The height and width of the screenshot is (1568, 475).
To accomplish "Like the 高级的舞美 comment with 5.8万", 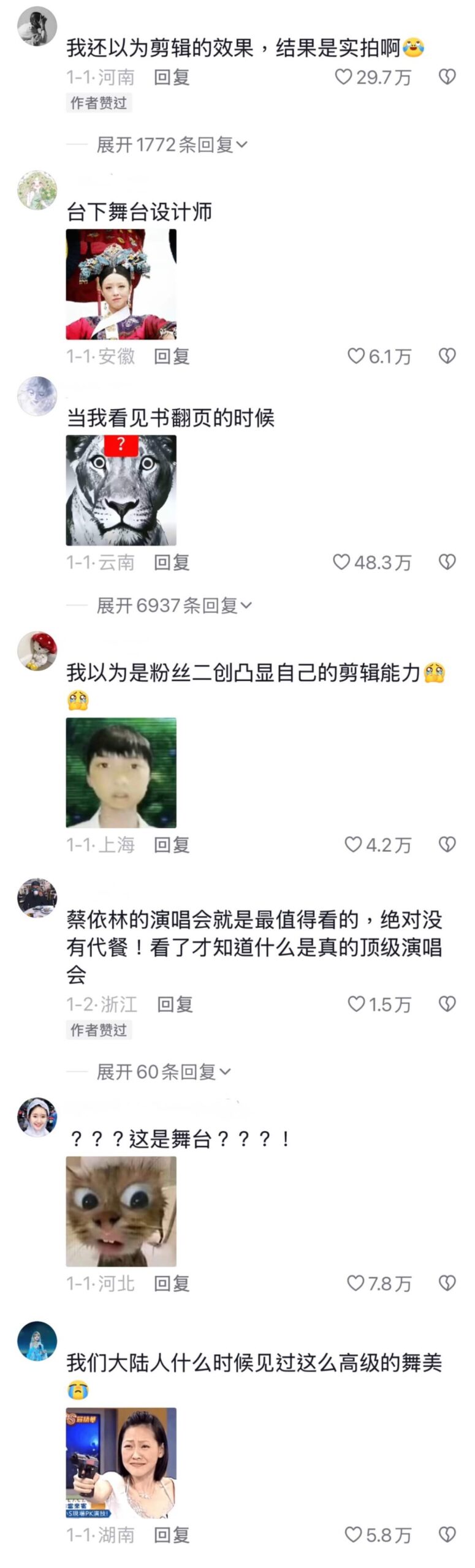I will point(353,1534).
